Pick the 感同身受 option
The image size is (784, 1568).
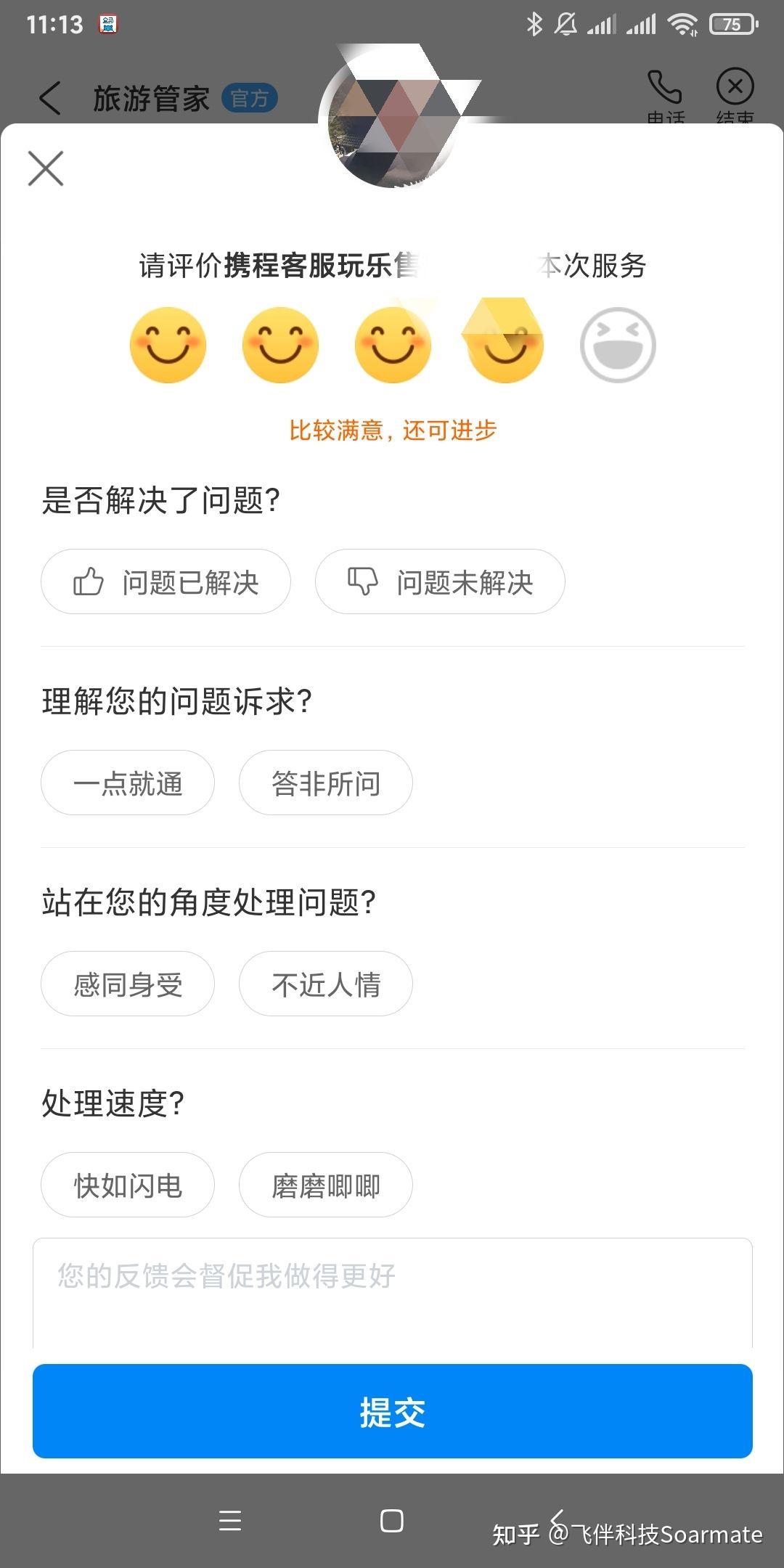tap(128, 984)
